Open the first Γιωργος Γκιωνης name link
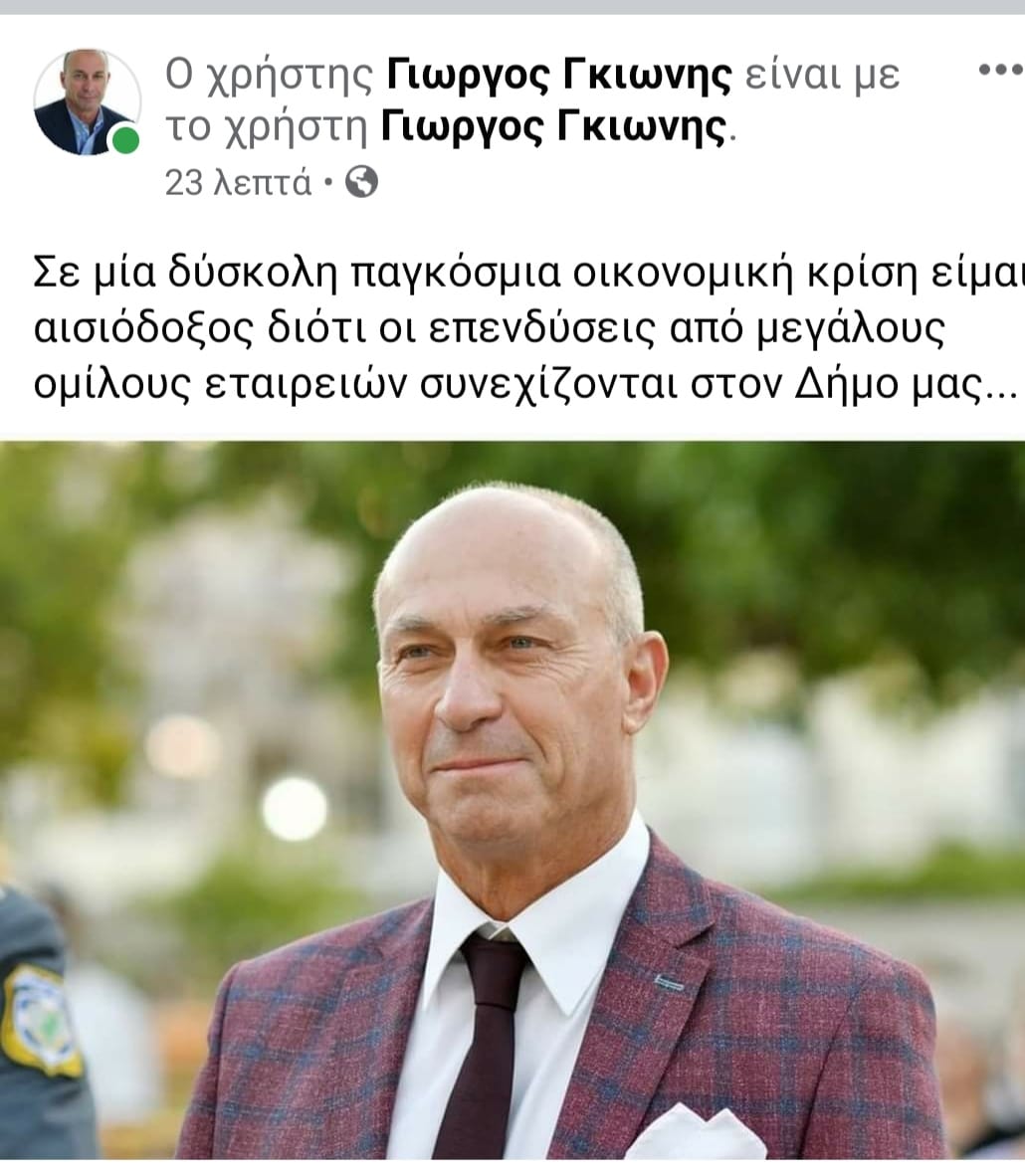 coord(557,76)
